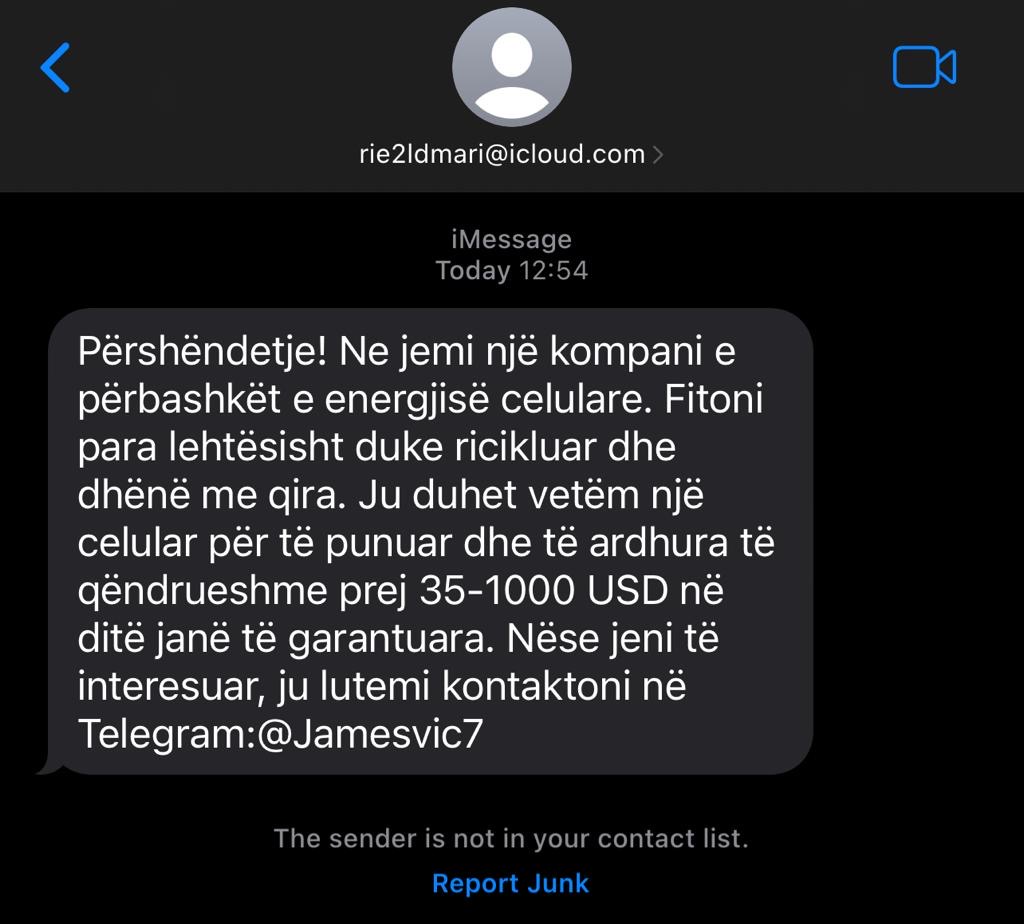Tap the Report Junk link
The height and width of the screenshot is (924, 1024).
pos(510,883)
